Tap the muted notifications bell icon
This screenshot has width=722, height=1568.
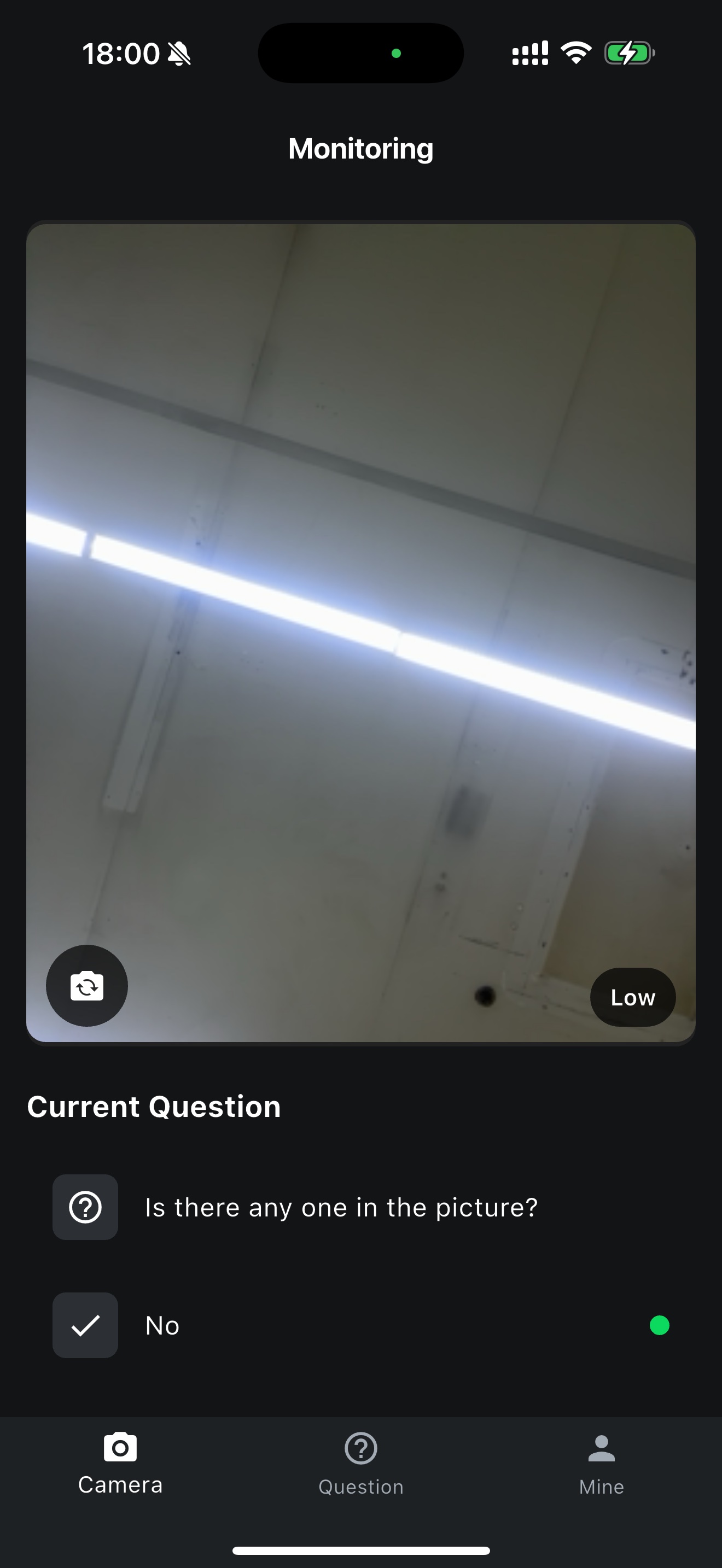click(178, 53)
